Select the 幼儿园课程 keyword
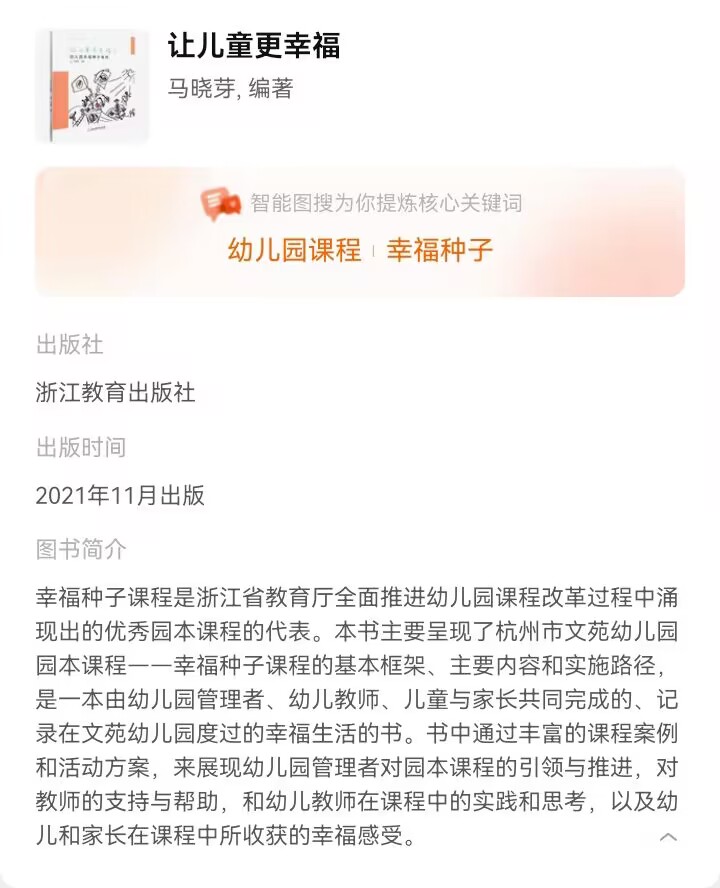The image size is (720, 888). tap(294, 249)
